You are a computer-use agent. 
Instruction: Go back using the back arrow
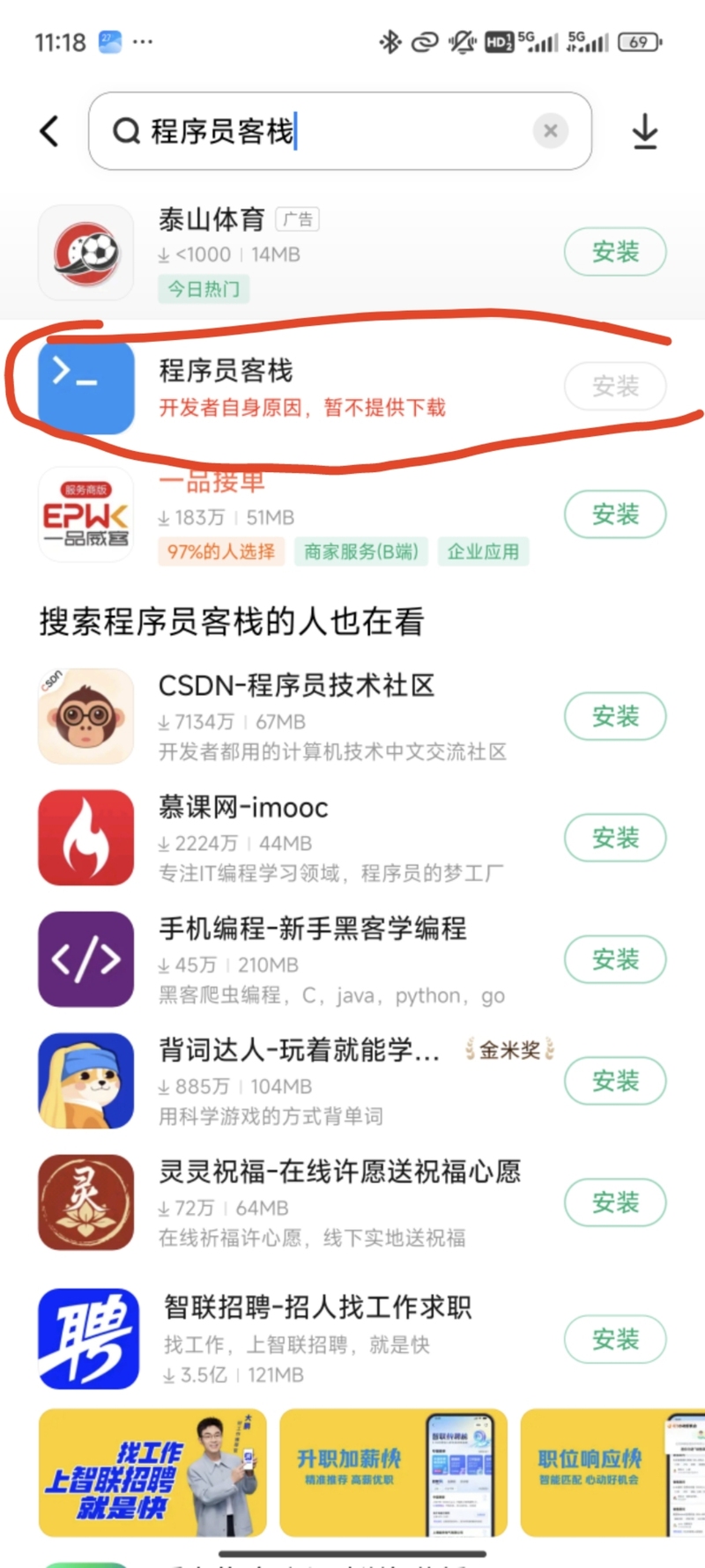pyautogui.click(x=50, y=131)
